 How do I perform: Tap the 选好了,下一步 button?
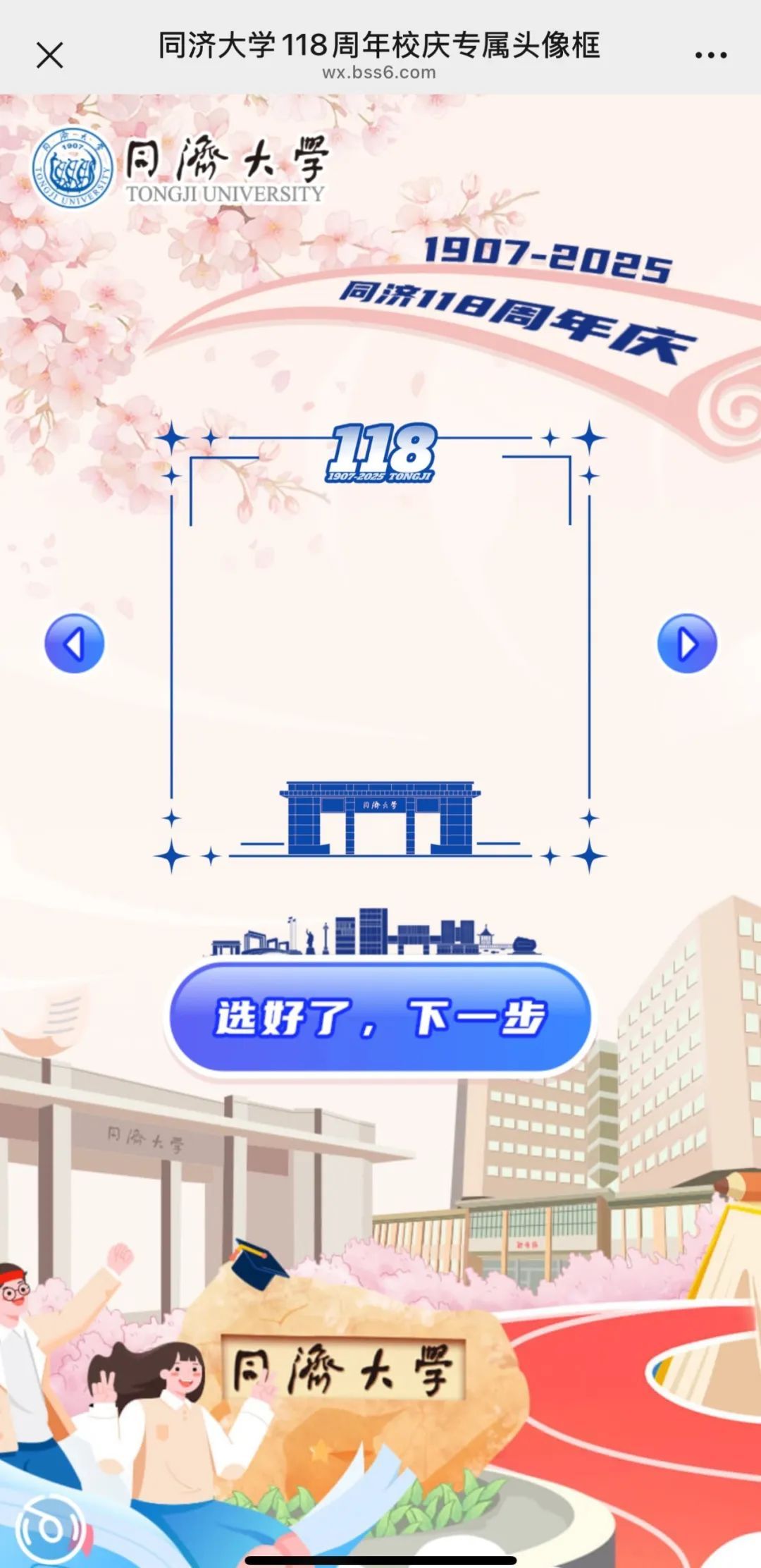380,1017
